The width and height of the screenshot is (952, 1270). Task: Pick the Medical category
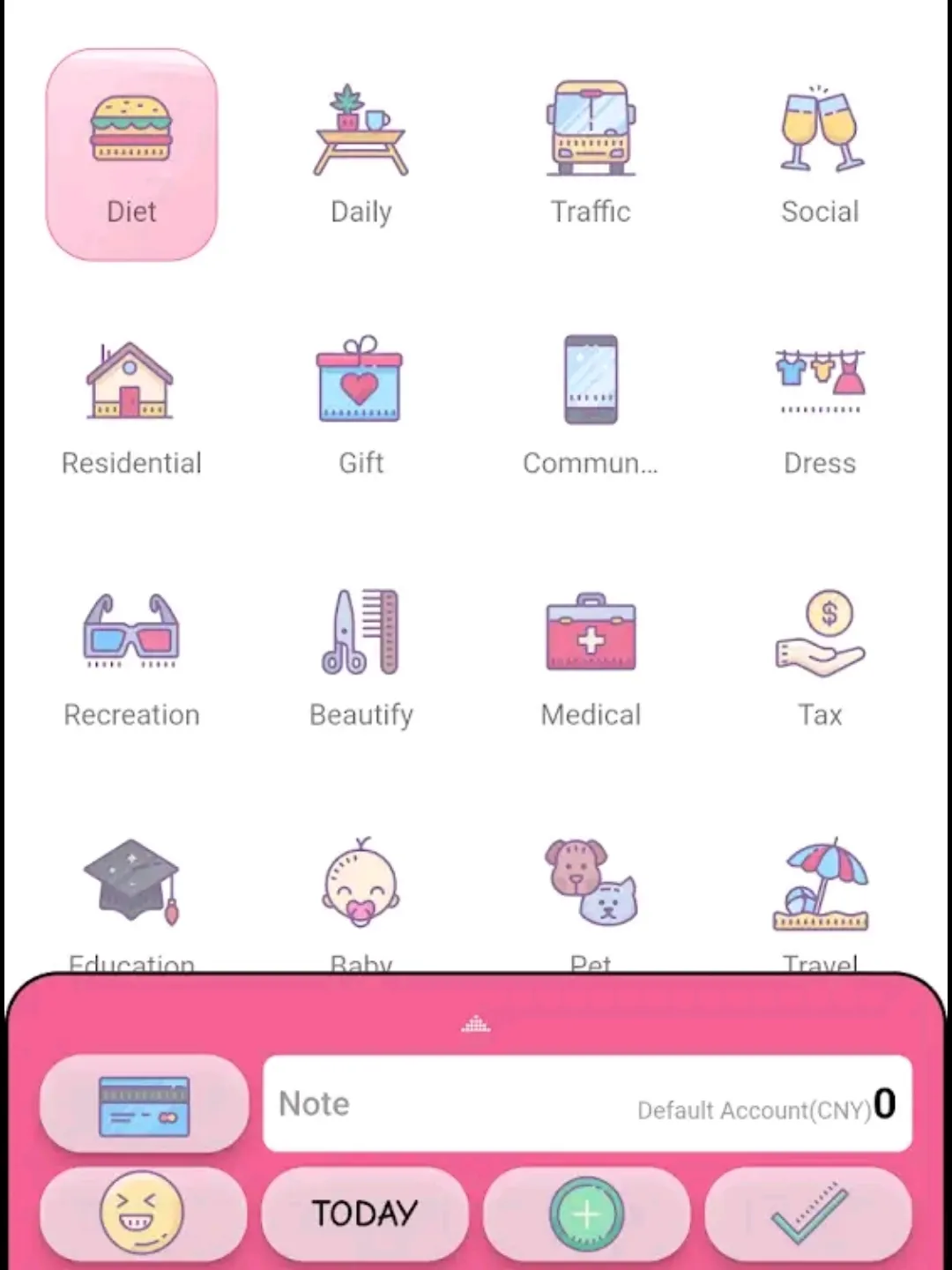pyautogui.click(x=591, y=658)
